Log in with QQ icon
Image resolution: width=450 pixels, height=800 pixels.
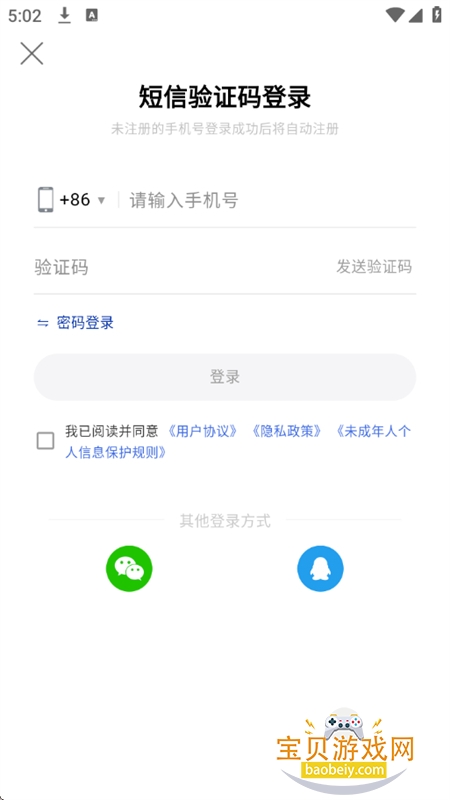click(x=320, y=568)
